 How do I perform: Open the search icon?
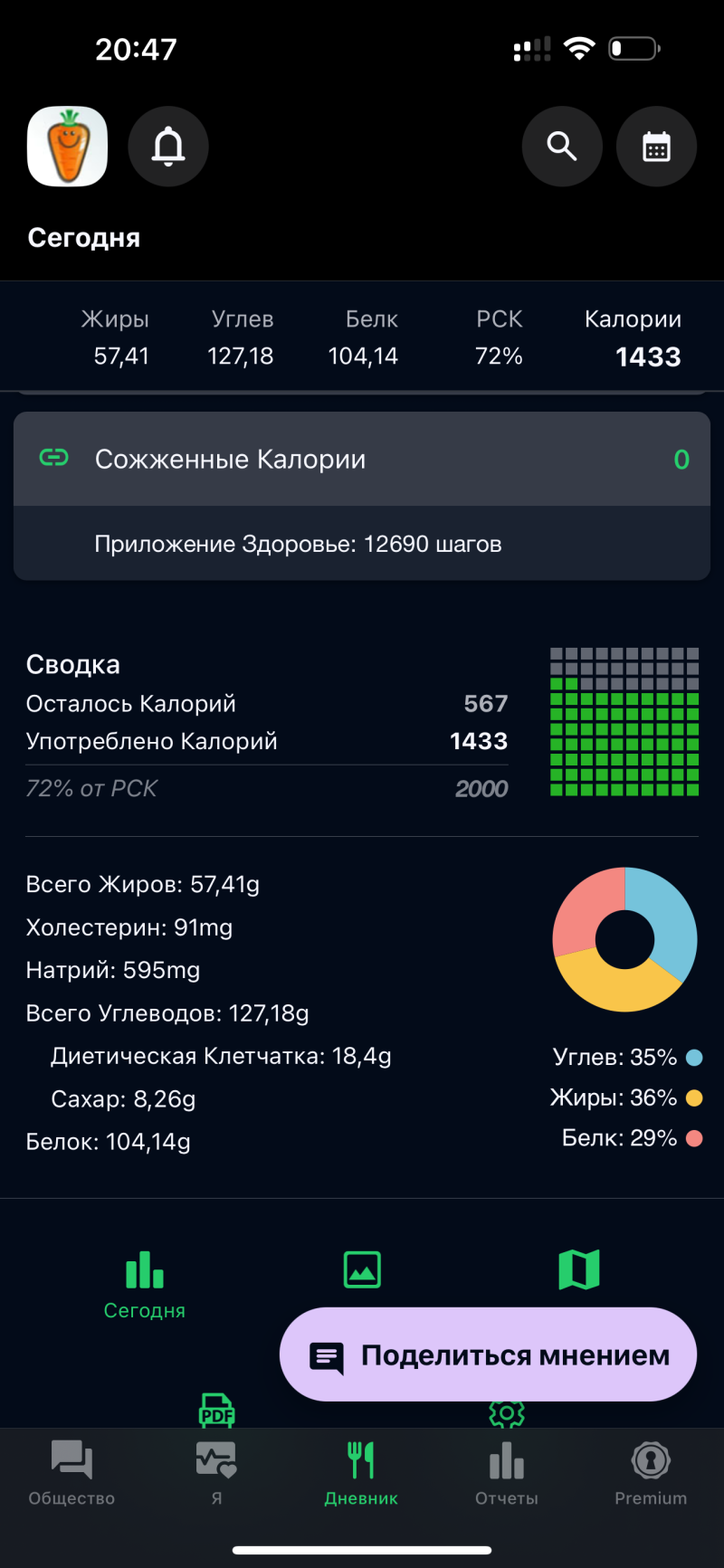point(562,147)
